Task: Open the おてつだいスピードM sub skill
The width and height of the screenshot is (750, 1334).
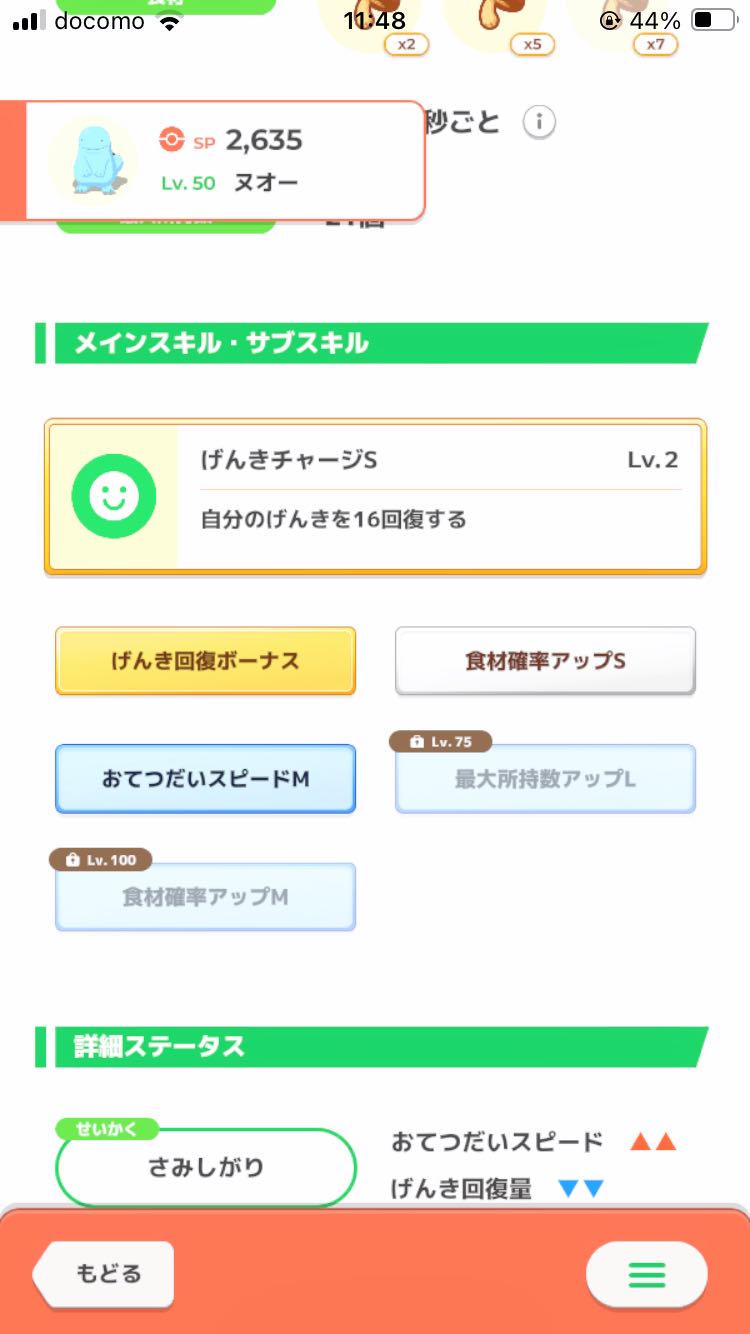Action: (x=205, y=779)
